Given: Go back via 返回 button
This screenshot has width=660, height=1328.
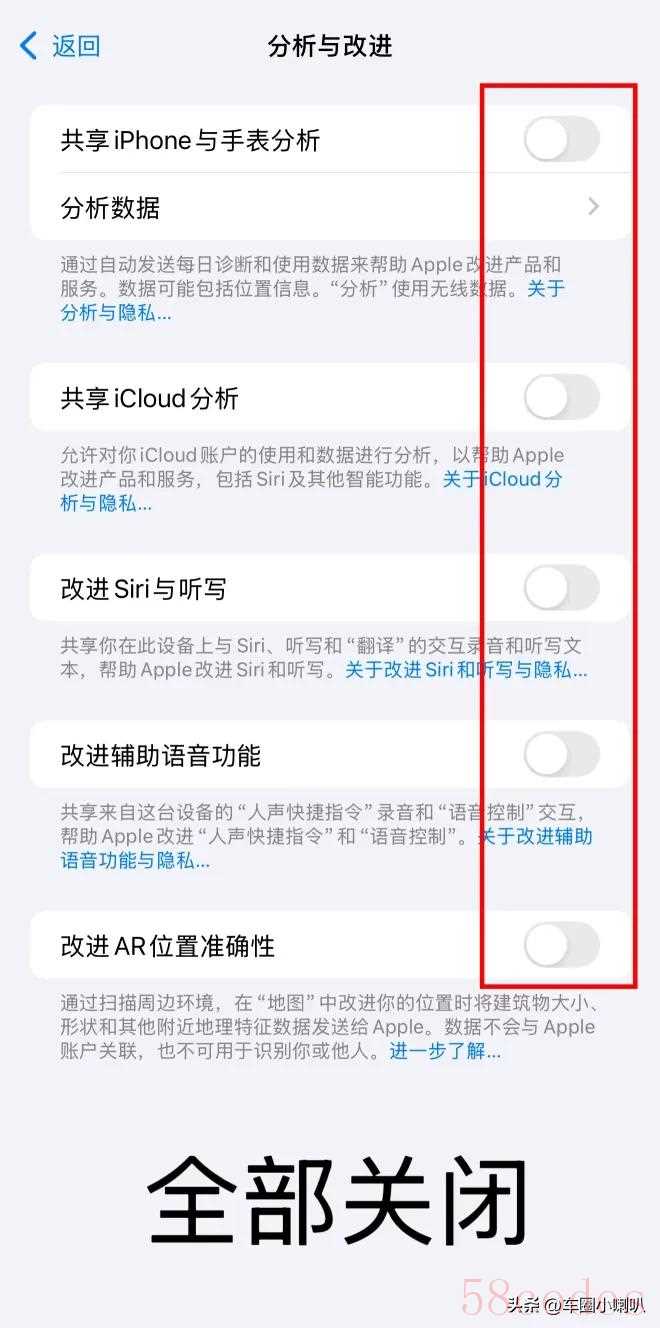Looking at the screenshot, I should [62, 46].
